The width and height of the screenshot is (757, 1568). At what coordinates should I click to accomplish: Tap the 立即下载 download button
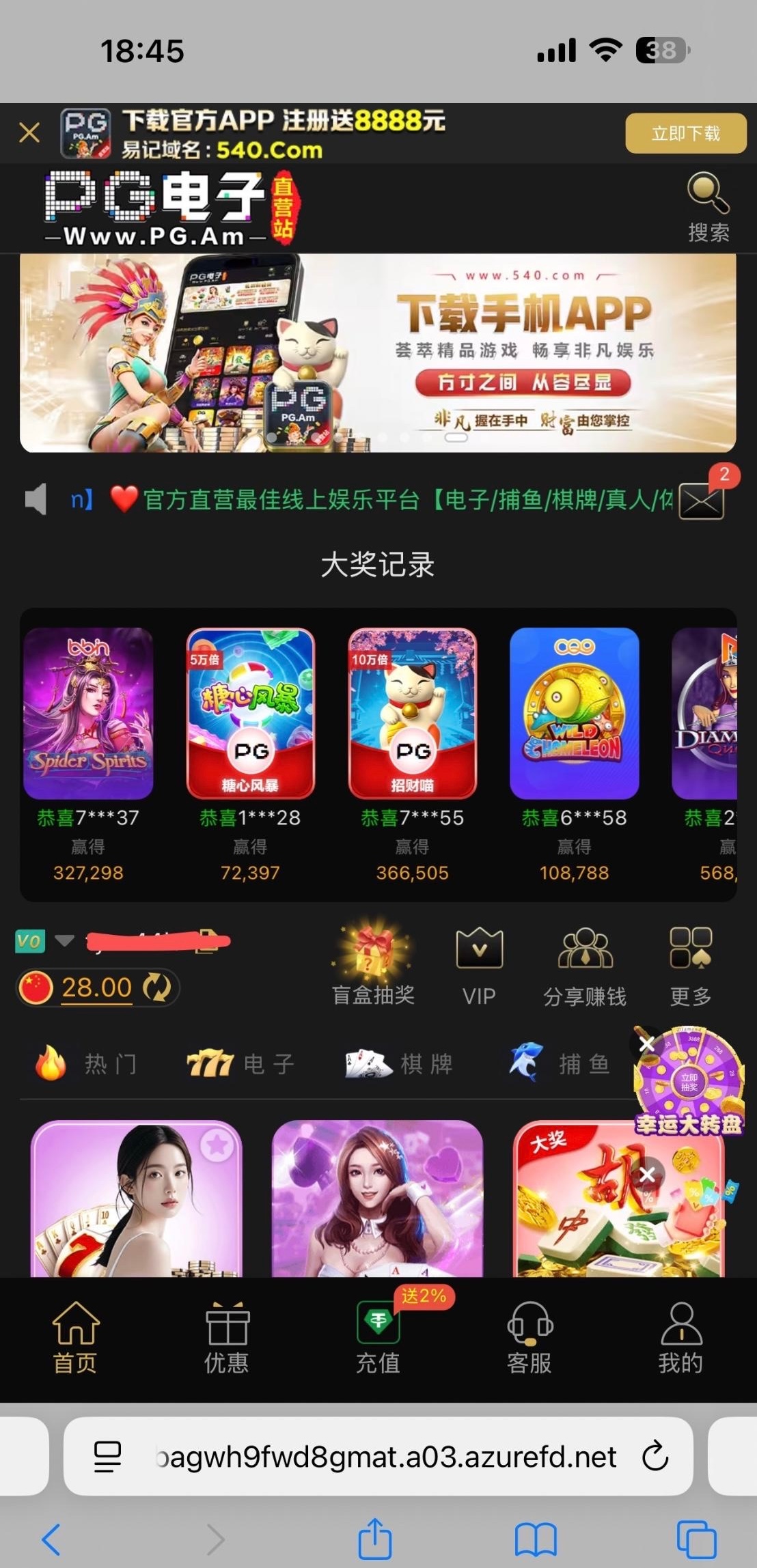pyautogui.click(x=685, y=134)
